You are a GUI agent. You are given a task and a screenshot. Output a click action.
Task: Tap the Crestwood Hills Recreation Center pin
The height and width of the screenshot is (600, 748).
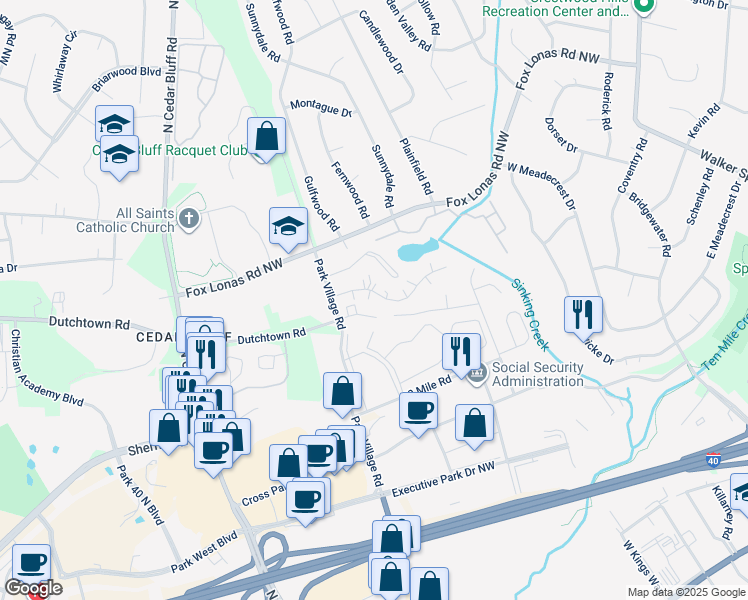coord(644,6)
